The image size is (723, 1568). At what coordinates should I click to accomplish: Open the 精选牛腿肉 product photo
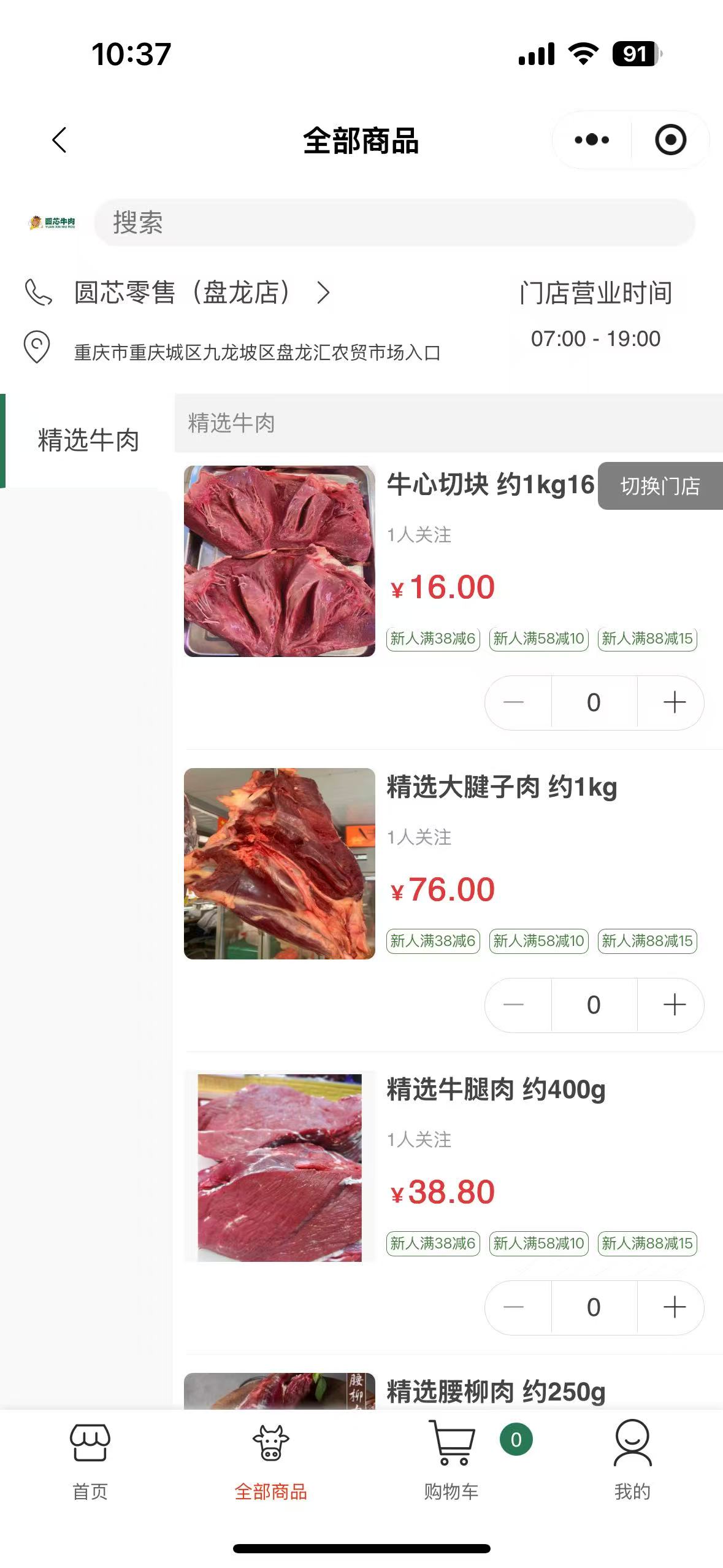point(280,1166)
